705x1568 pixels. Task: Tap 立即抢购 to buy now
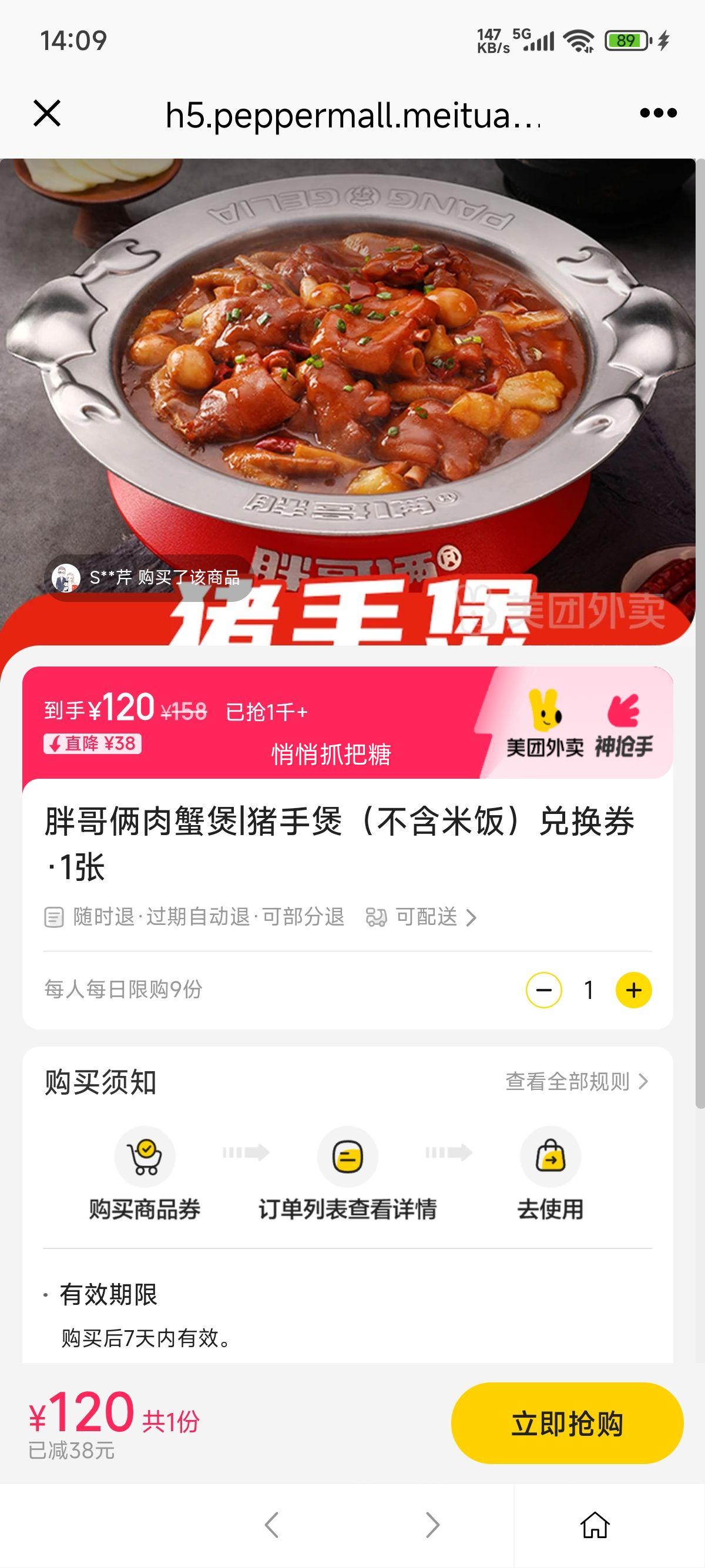(x=567, y=1423)
